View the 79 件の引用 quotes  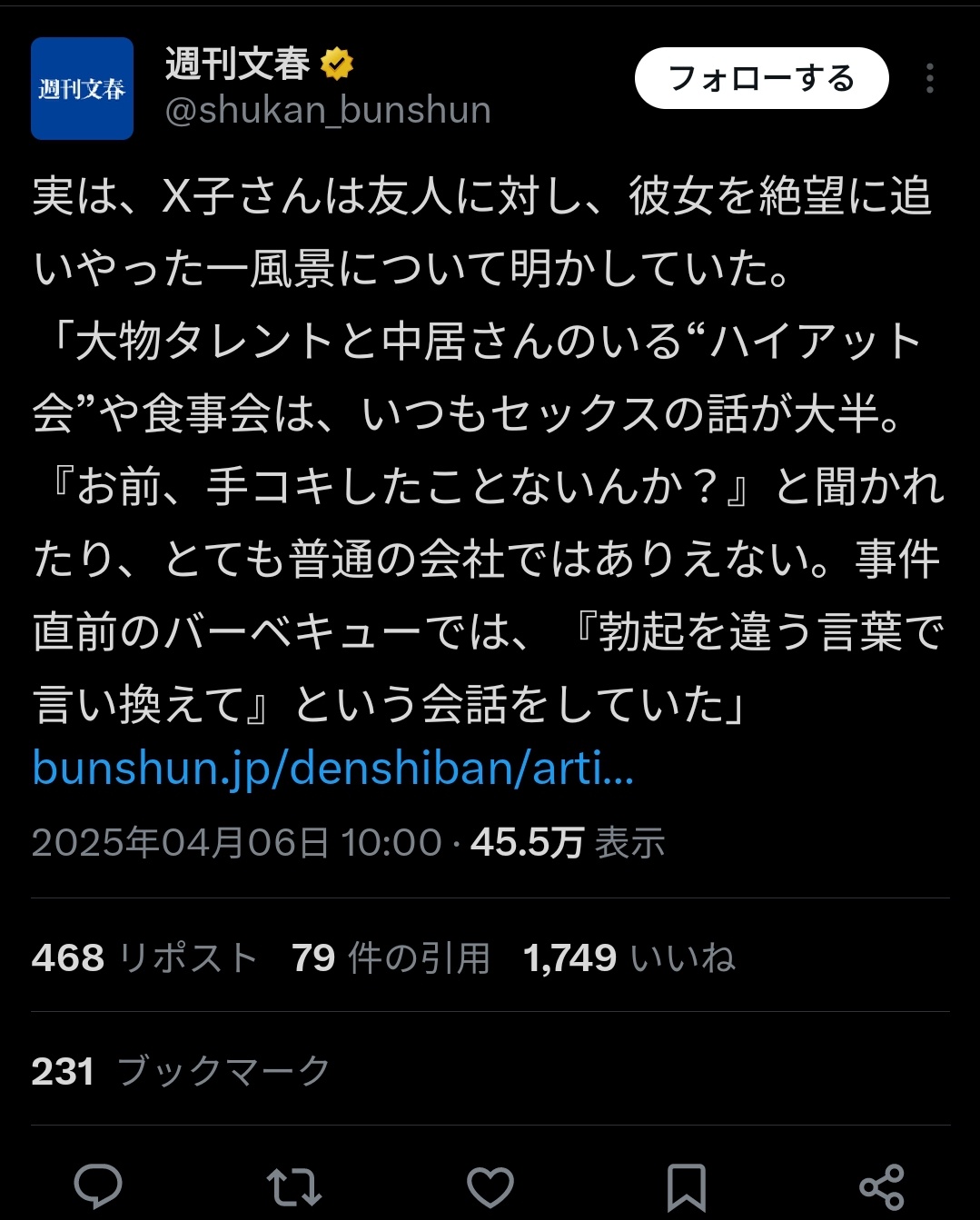(x=391, y=957)
